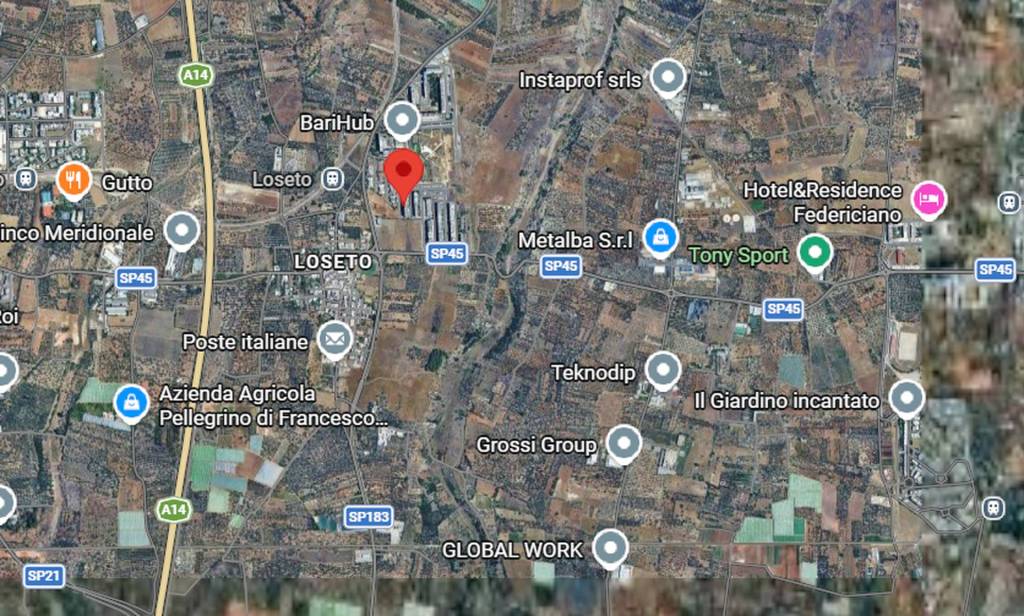This screenshot has height=616, width=1024.
Task: Open the Poste italiane marker
Action: tap(334, 340)
